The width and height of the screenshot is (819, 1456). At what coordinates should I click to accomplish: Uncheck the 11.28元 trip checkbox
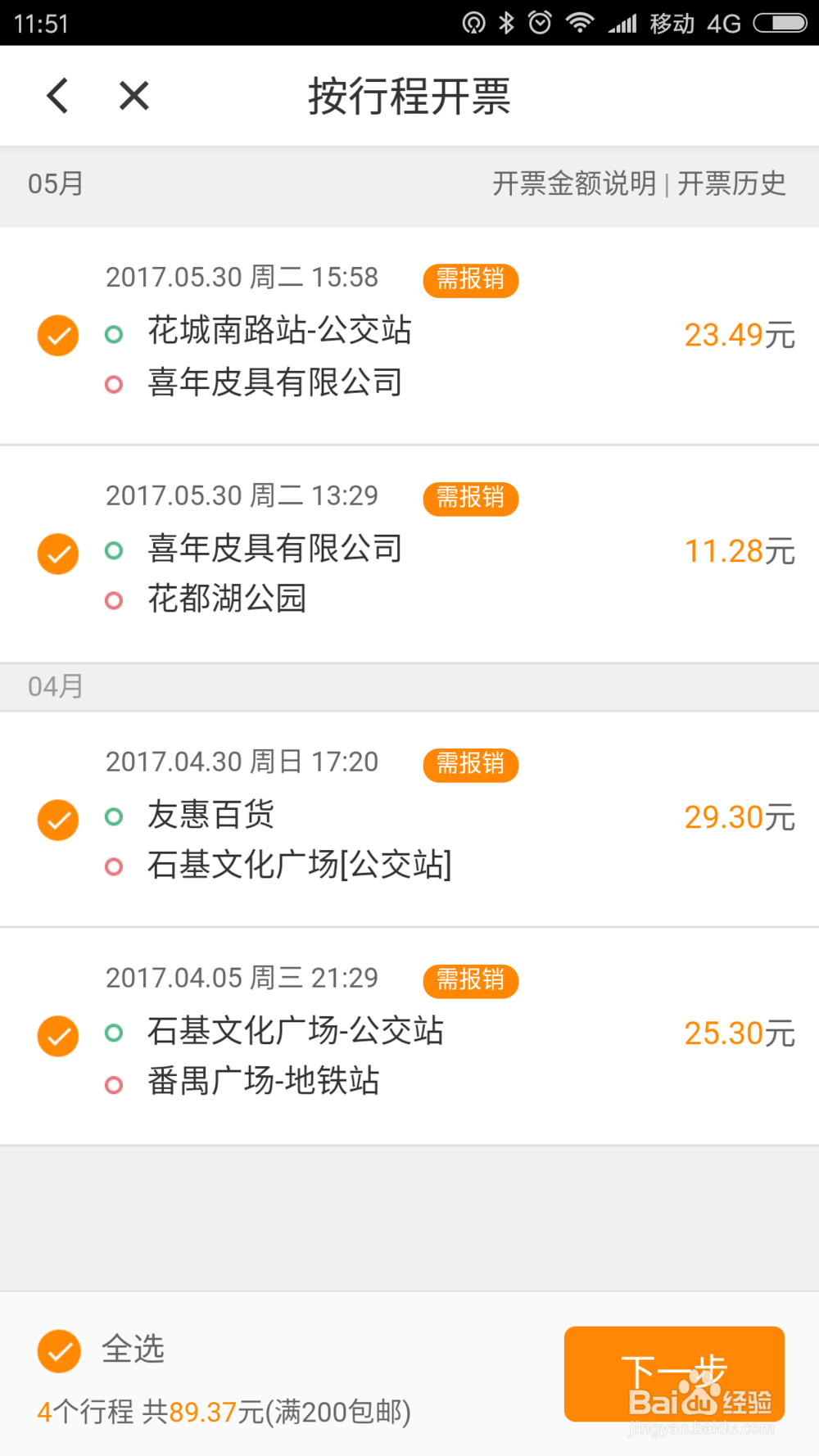[x=58, y=554]
